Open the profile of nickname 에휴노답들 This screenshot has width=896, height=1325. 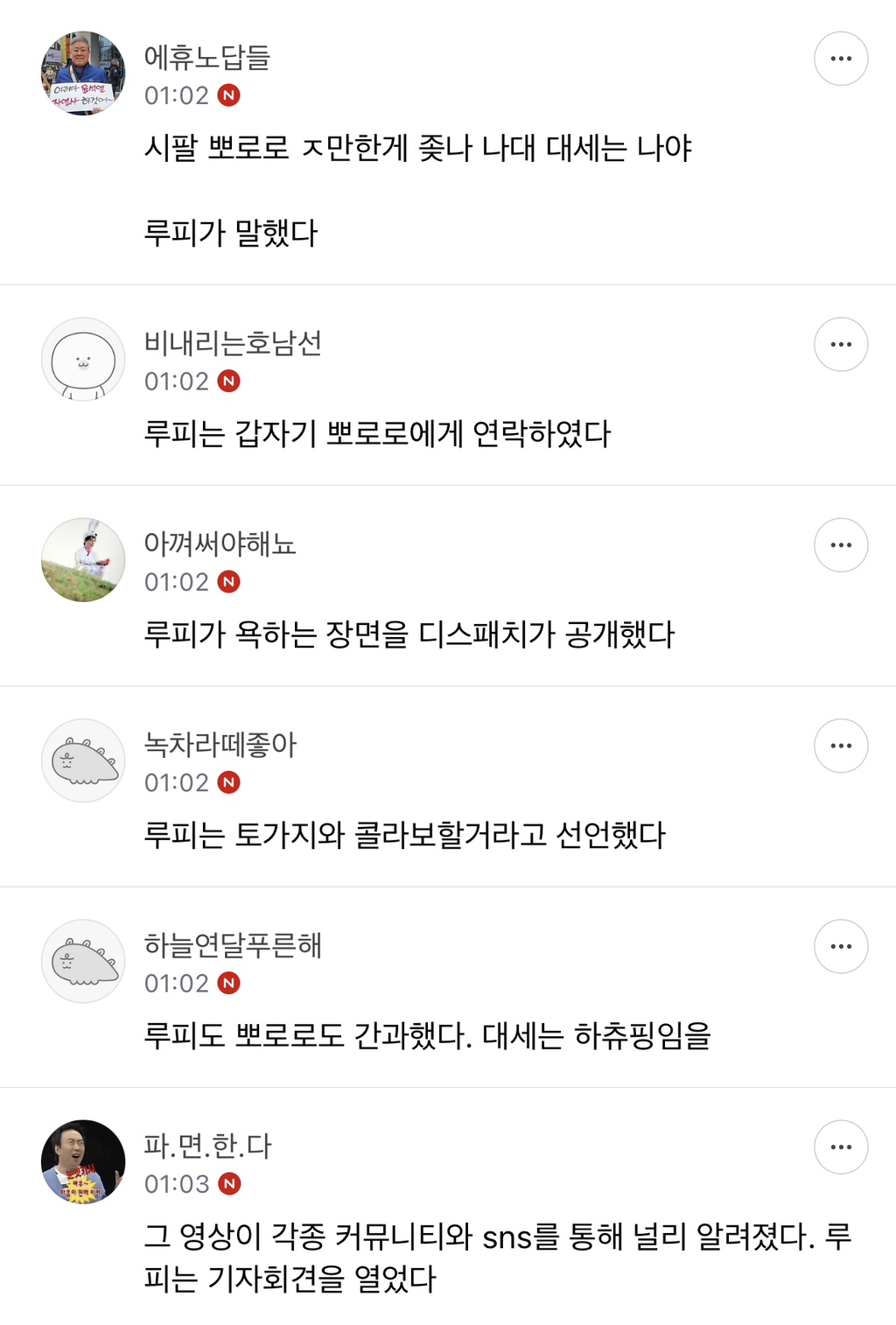click(x=206, y=57)
